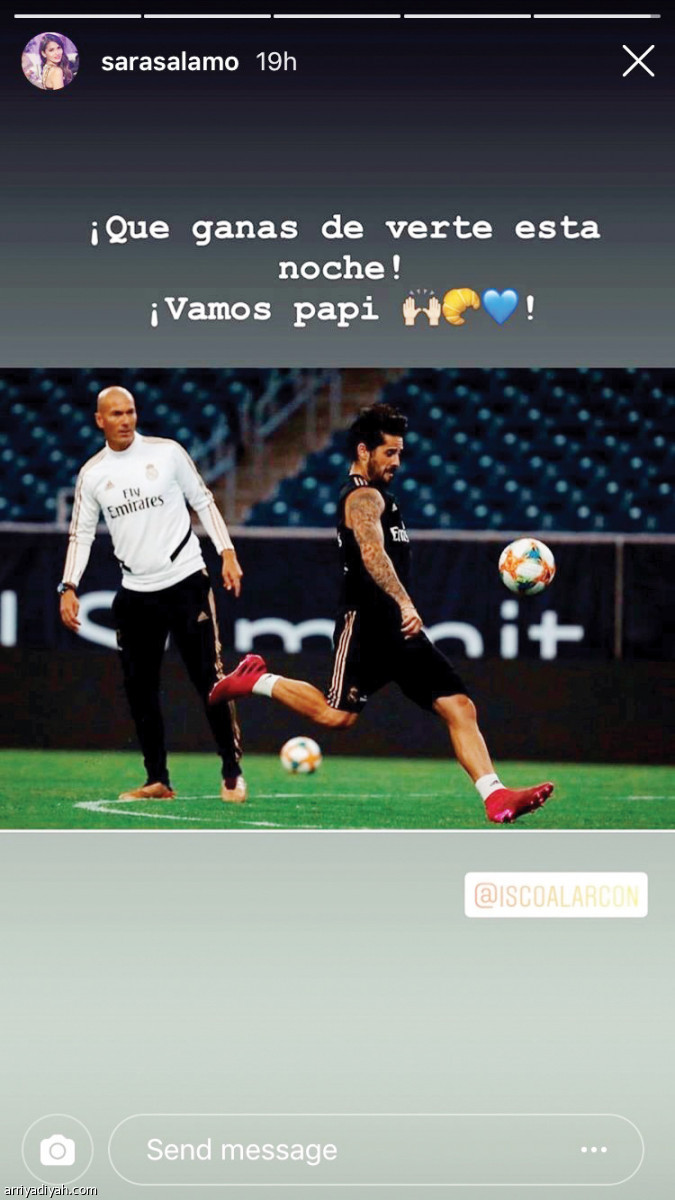Open the sarasalamo username link
Screen dimensions: 675x1200
(170, 62)
